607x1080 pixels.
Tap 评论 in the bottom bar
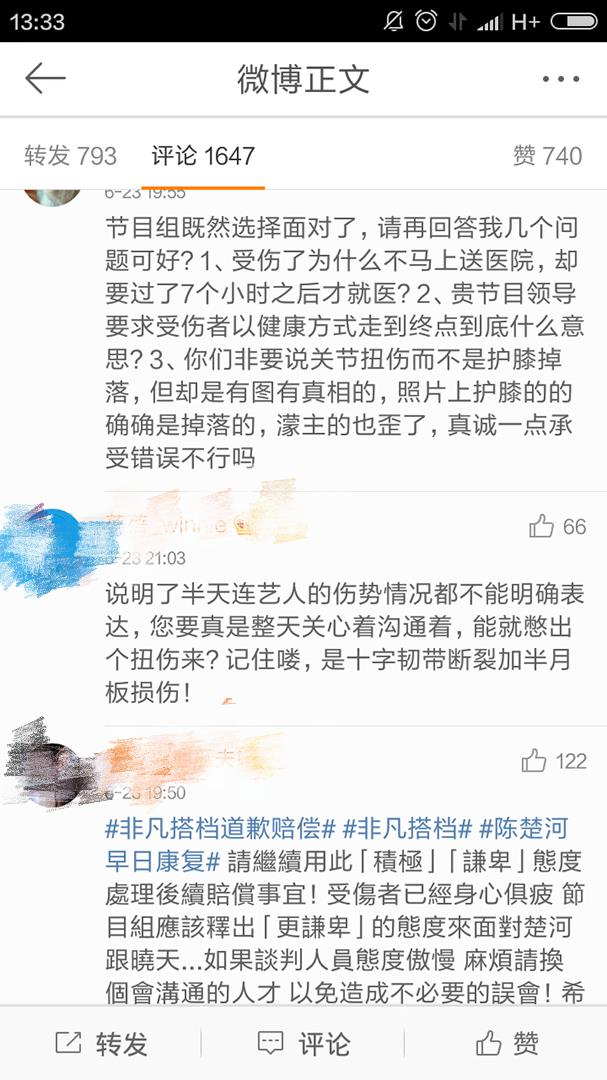click(x=303, y=1044)
